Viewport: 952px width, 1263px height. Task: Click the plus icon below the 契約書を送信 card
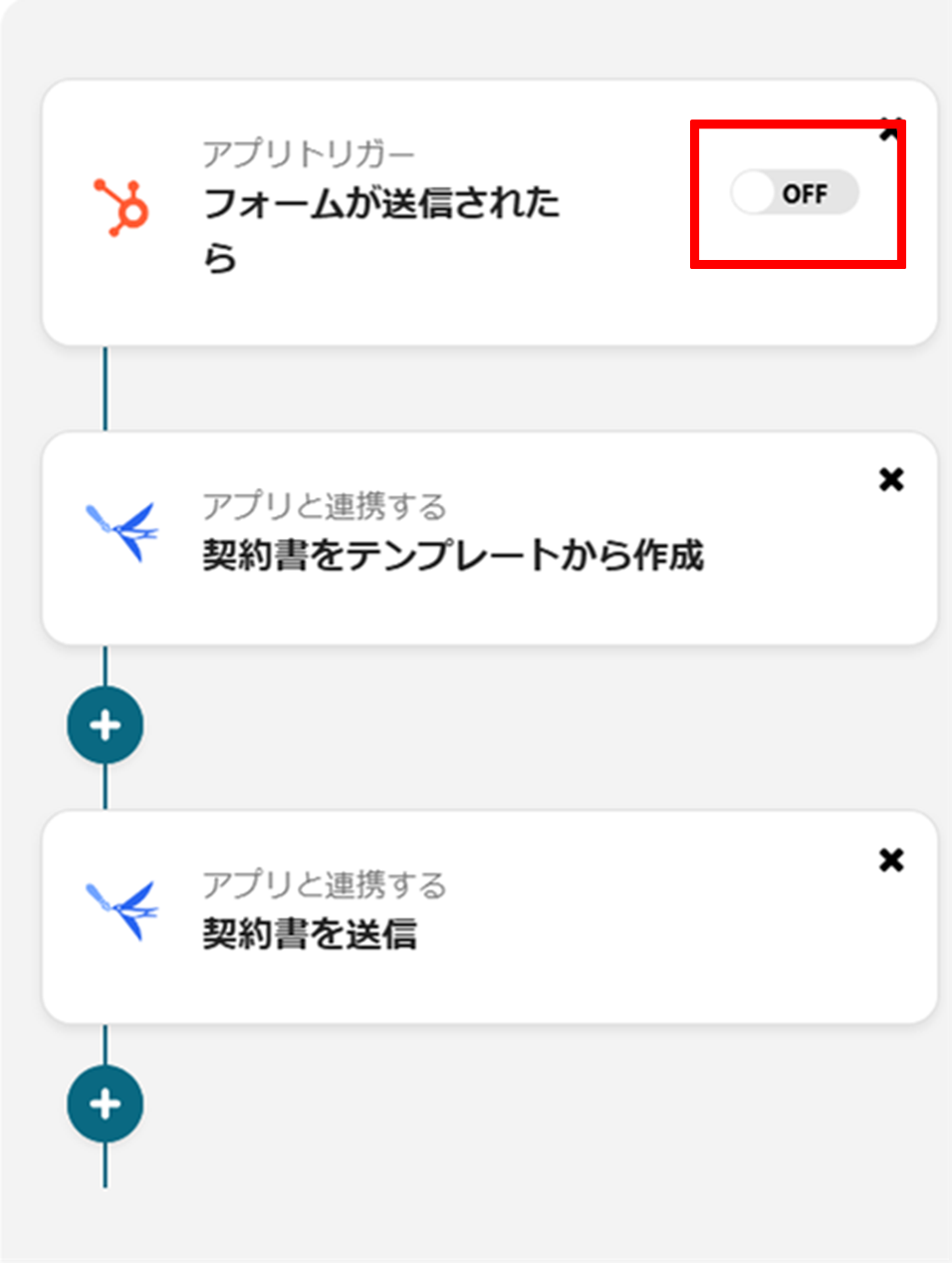coord(105,1104)
